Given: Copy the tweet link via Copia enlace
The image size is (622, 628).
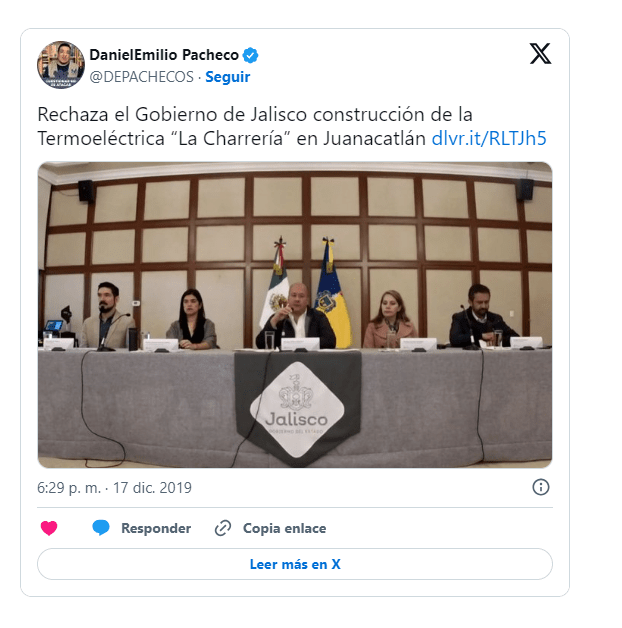Looking at the screenshot, I should pyautogui.click(x=271, y=528).
